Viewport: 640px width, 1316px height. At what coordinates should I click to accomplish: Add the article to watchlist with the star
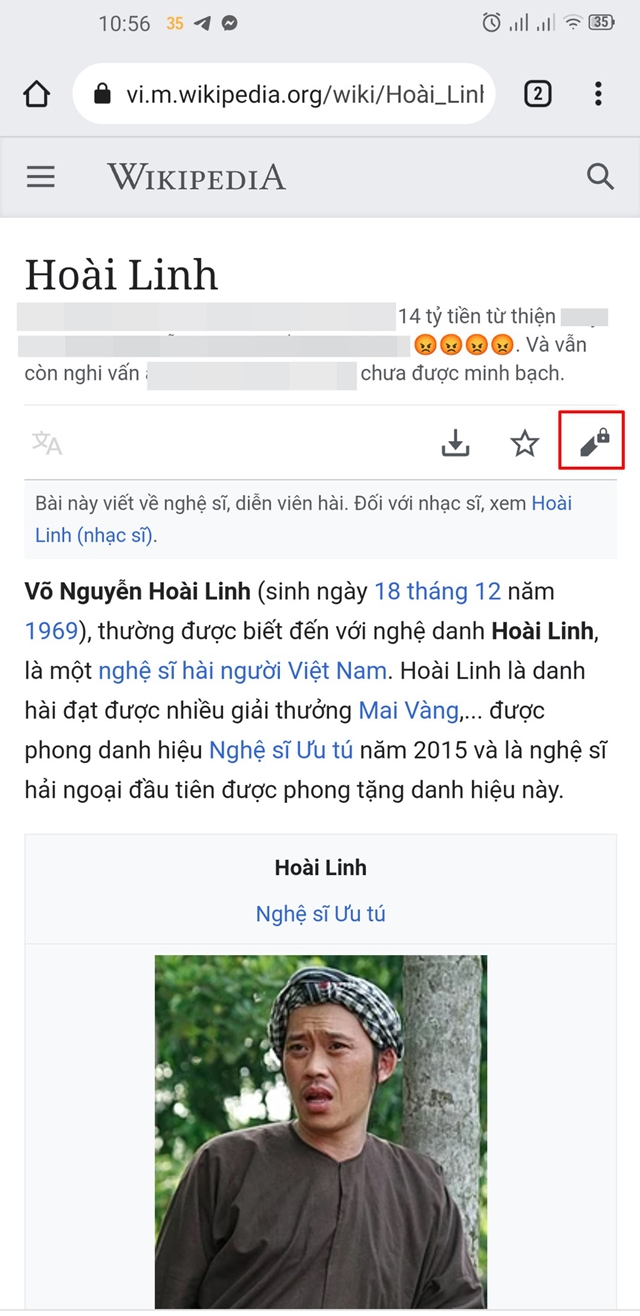click(524, 443)
